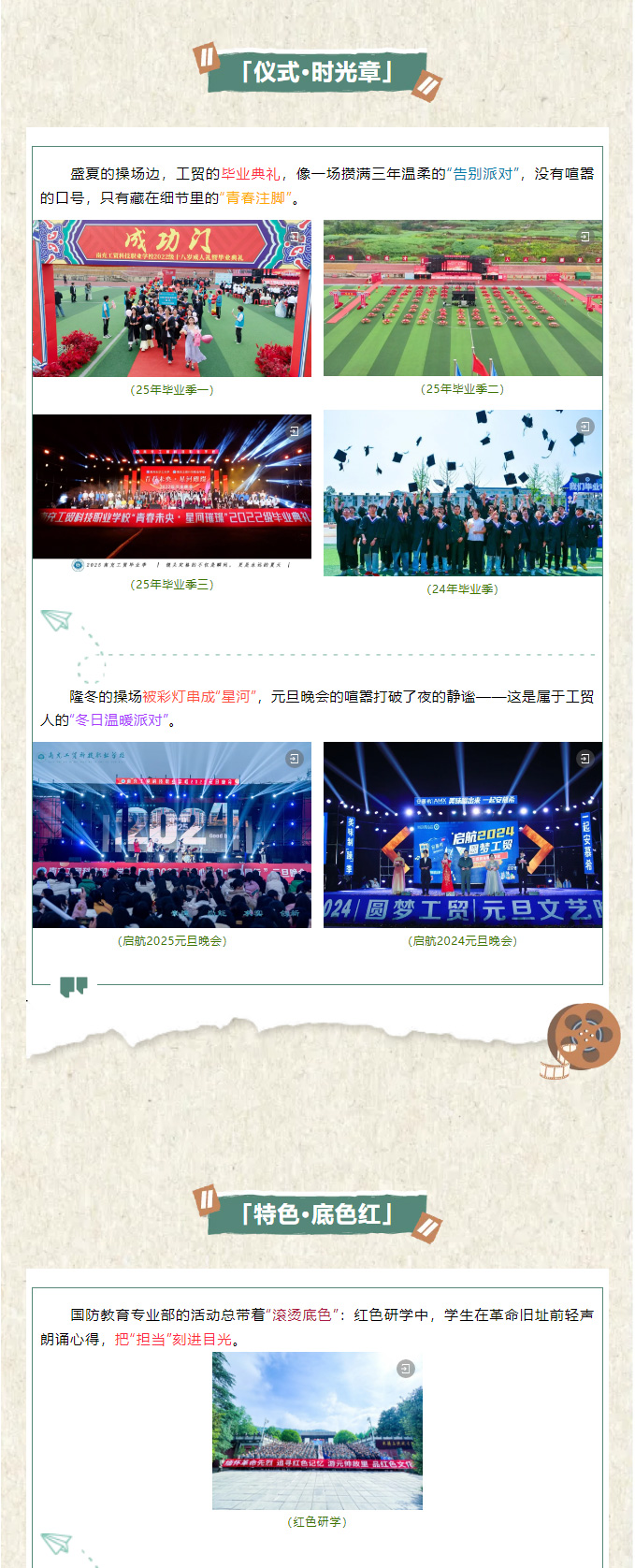This screenshot has width=635, height=1568.
Task: View the 25年毕业季二 aerial photo
Action: 463,298
